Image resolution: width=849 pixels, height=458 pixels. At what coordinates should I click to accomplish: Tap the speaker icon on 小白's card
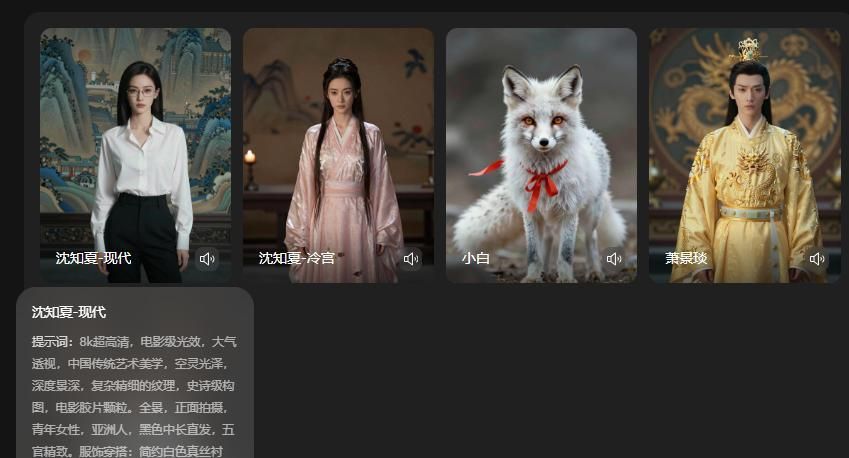[x=614, y=259]
